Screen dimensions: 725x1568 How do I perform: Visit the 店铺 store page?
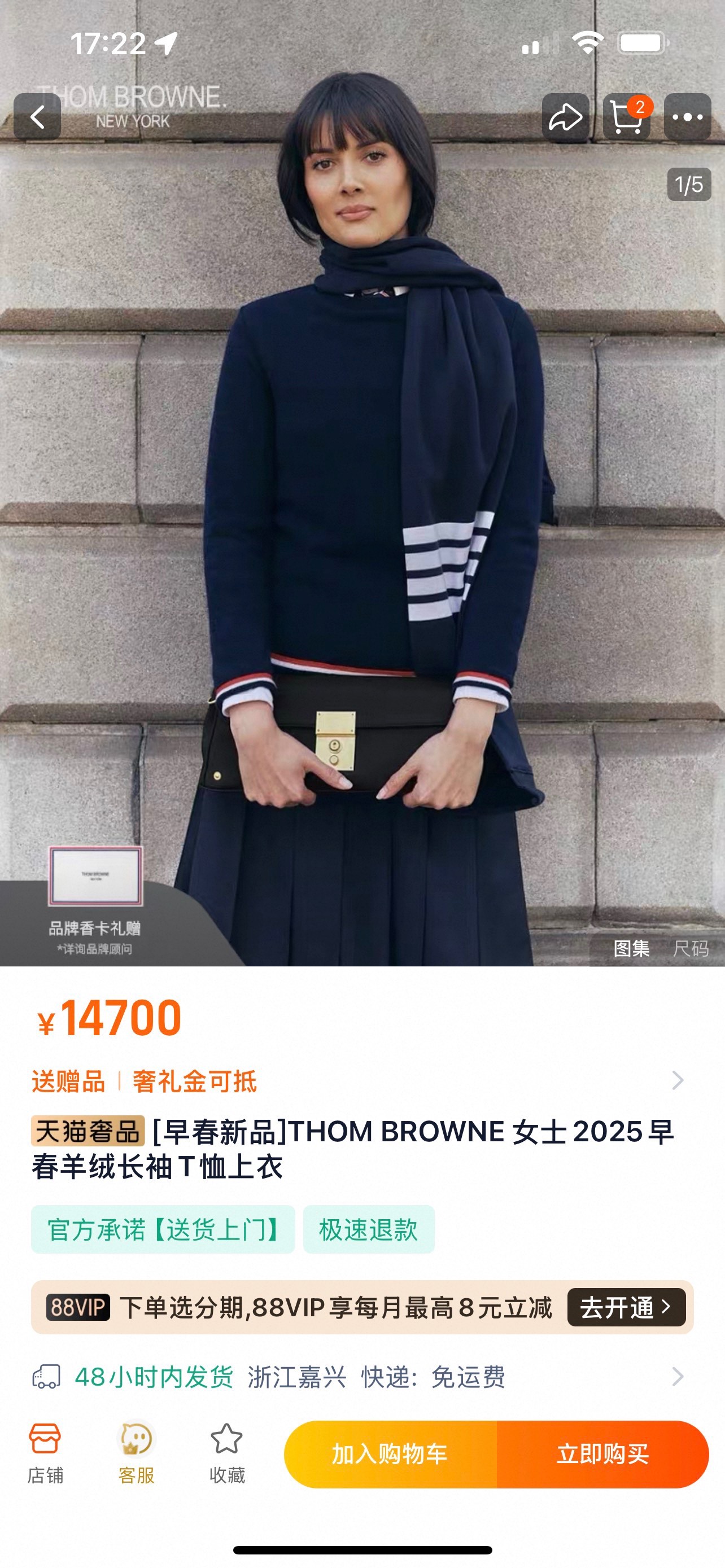pos(45,1453)
